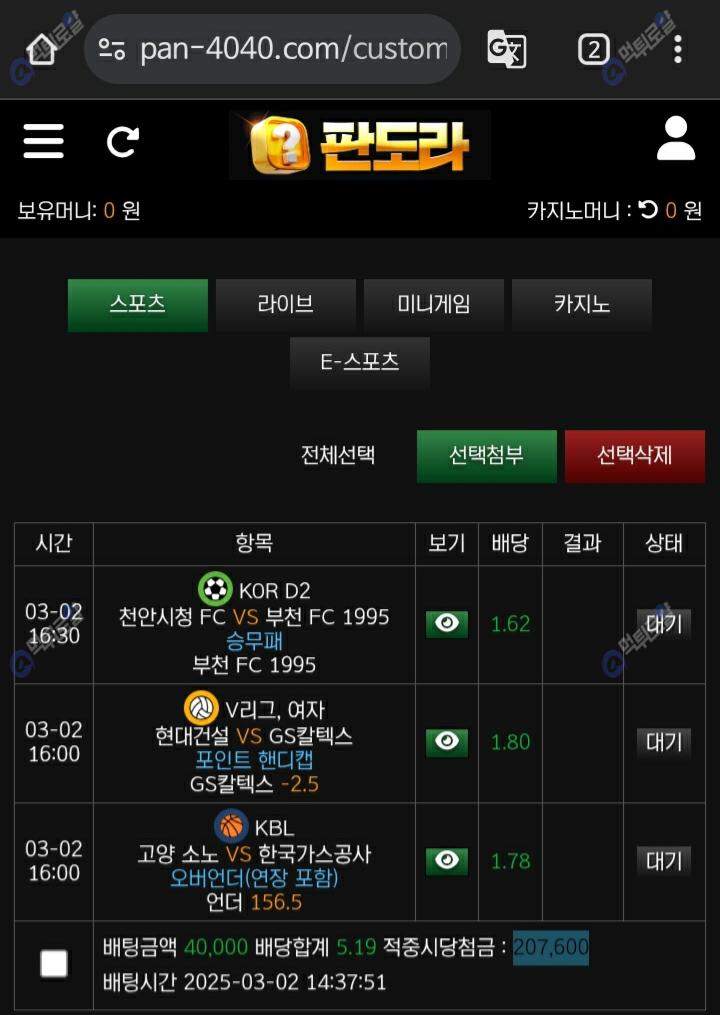The height and width of the screenshot is (1015, 720).
Task: Open the 미니게임 tab
Action: point(434,305)
